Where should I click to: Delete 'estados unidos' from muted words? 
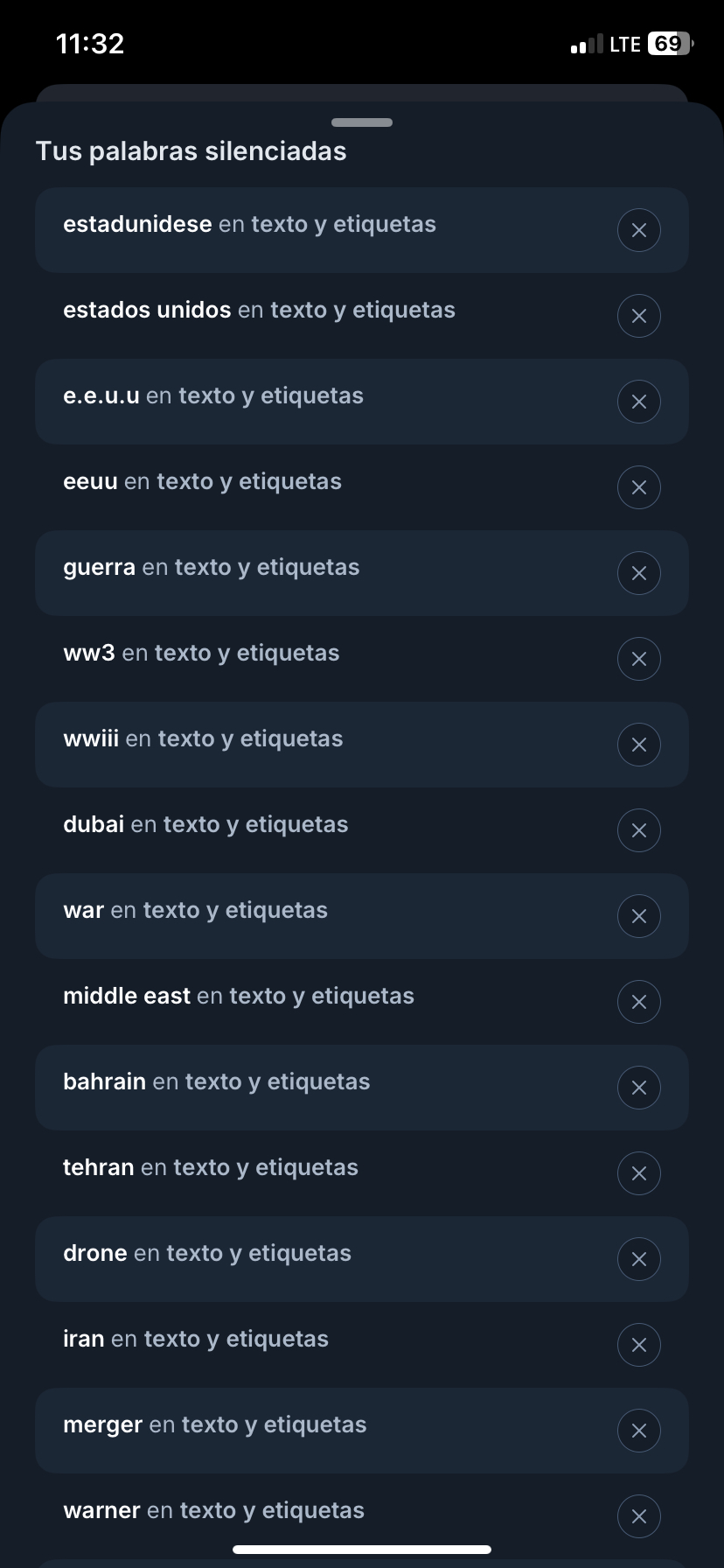[x=638, y=316]
